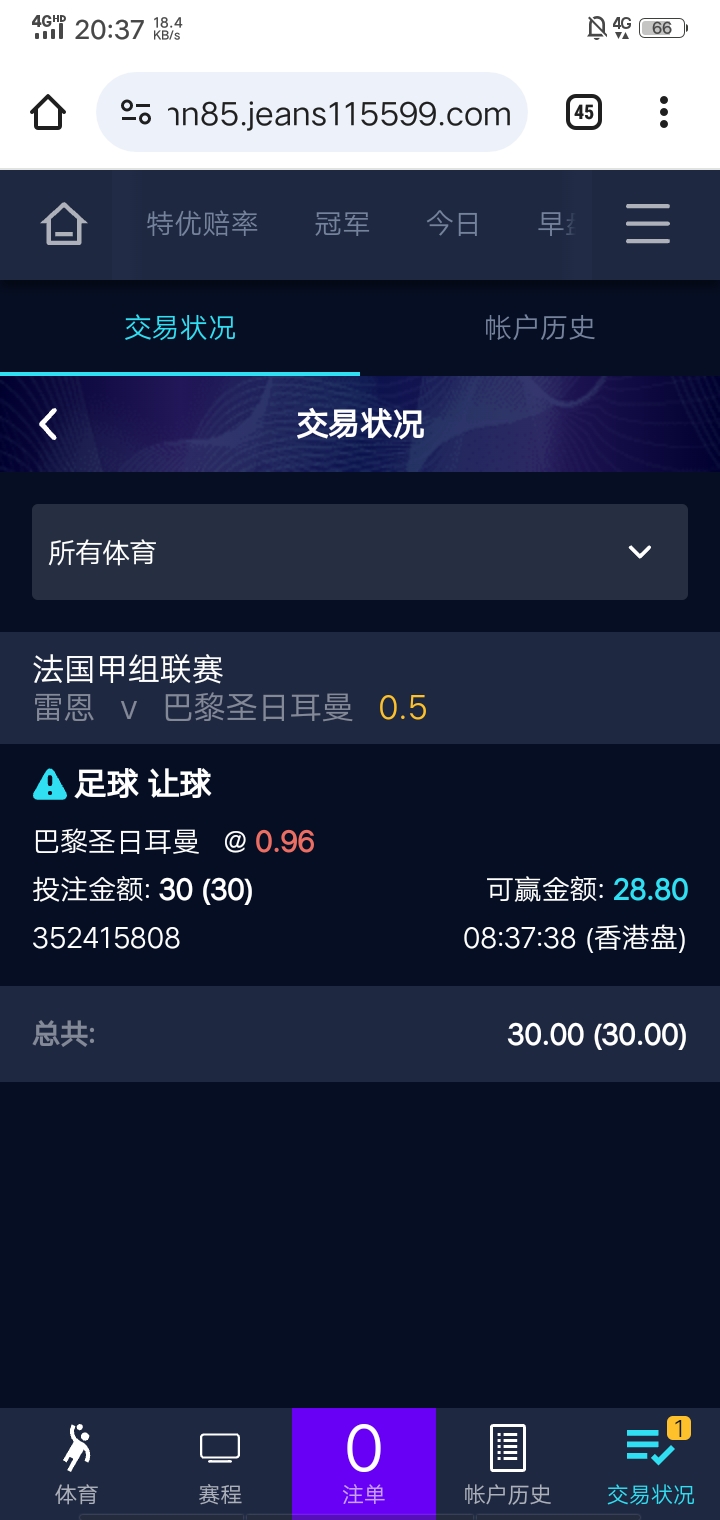The height and width of the screenshot is (1520, 720).
Task: Open 交易状况 in bottom navigation
Action: [650, 1464]
